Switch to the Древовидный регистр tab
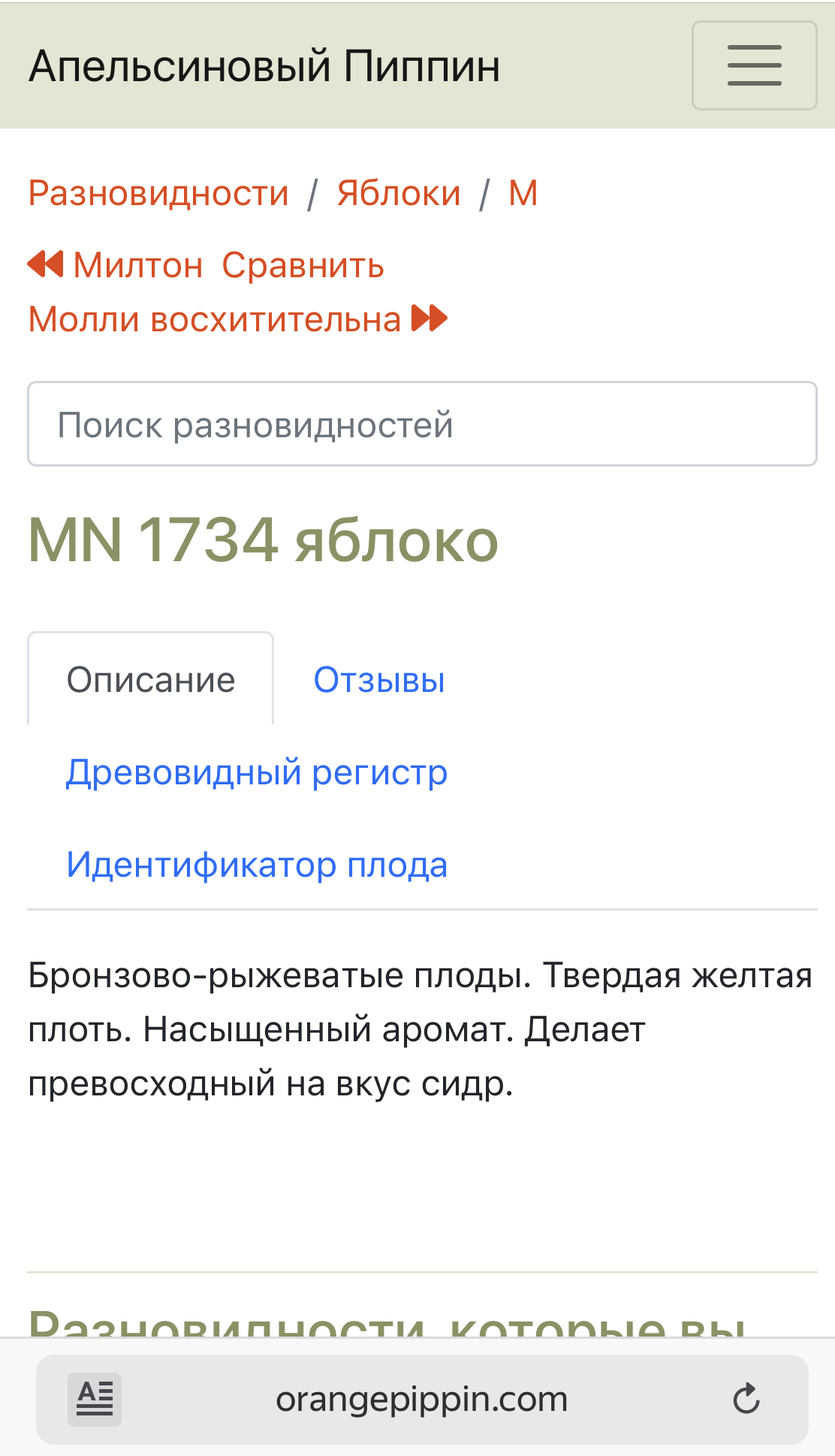Viewport: 835px width, 1456px height. coord(257,772)
